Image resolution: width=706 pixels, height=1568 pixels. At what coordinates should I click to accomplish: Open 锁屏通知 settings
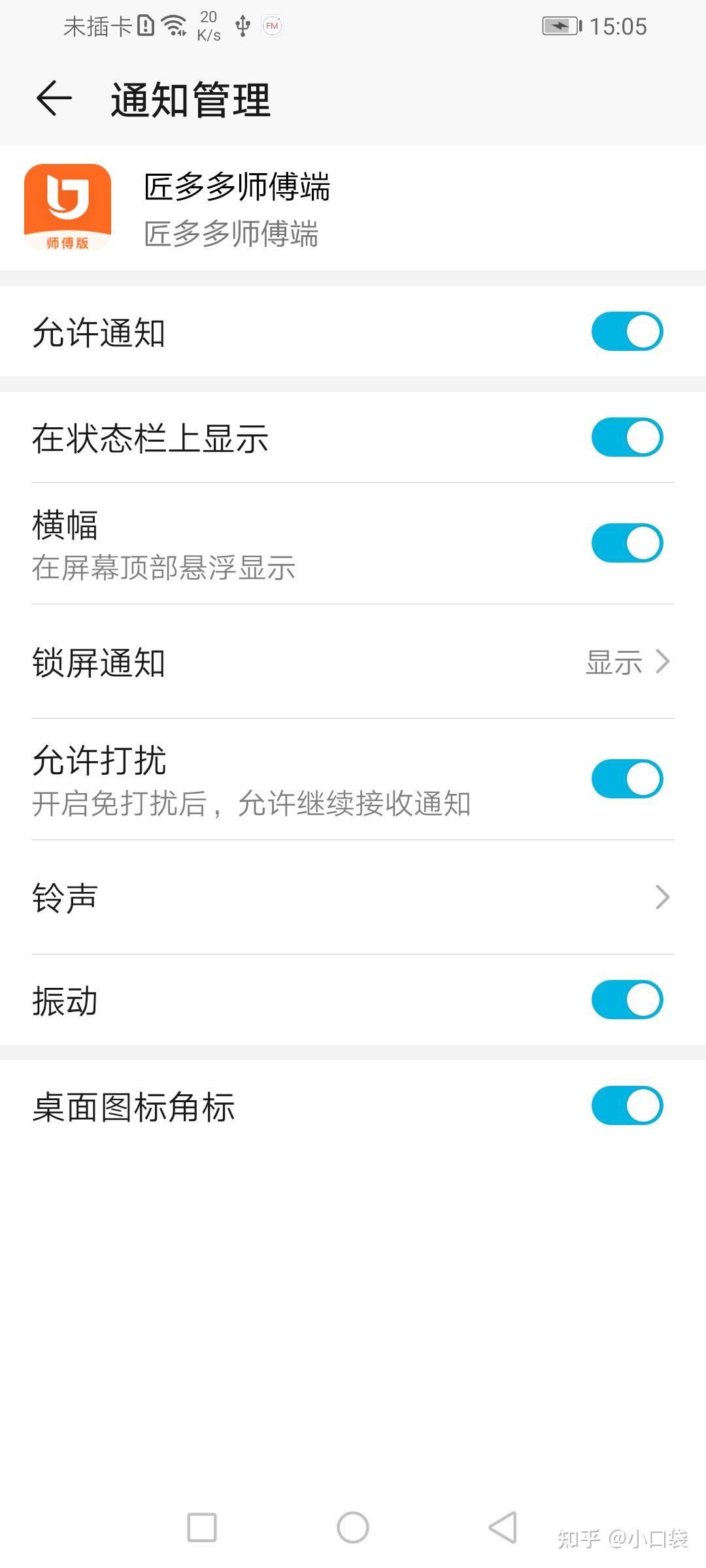353,662
